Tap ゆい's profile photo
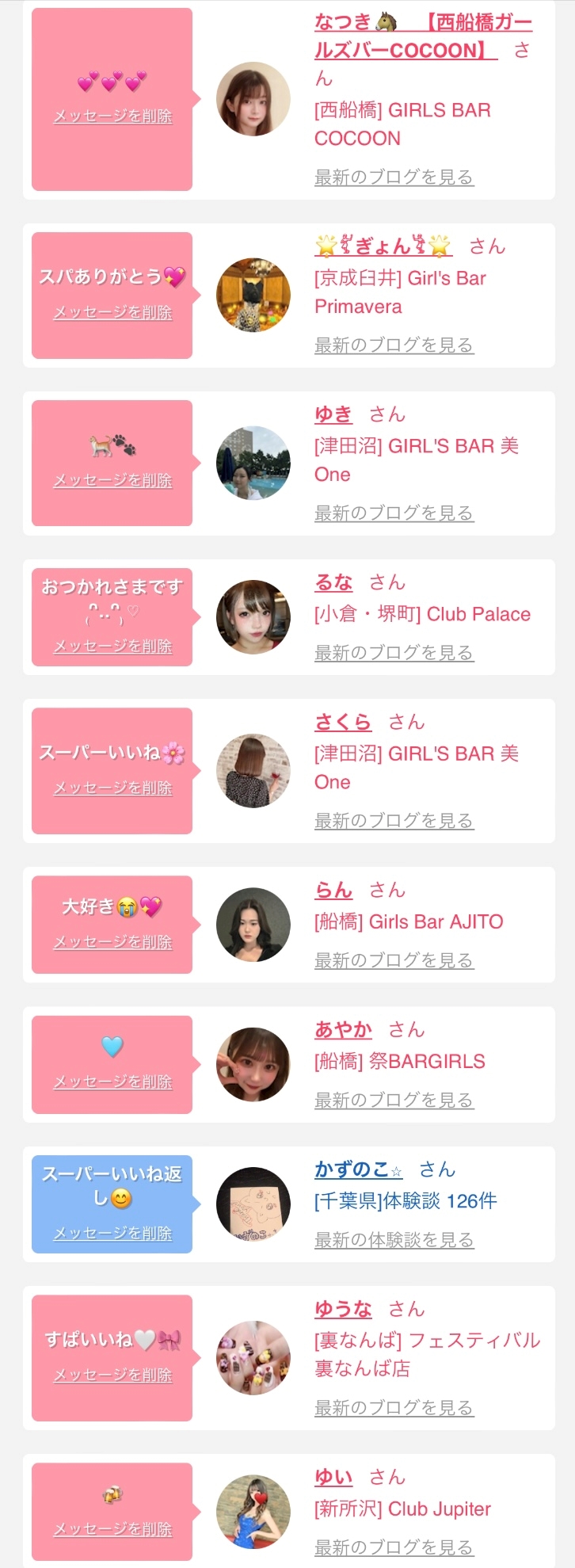The width and height of the screenshot is (575, 1568). coord(253,1512)
